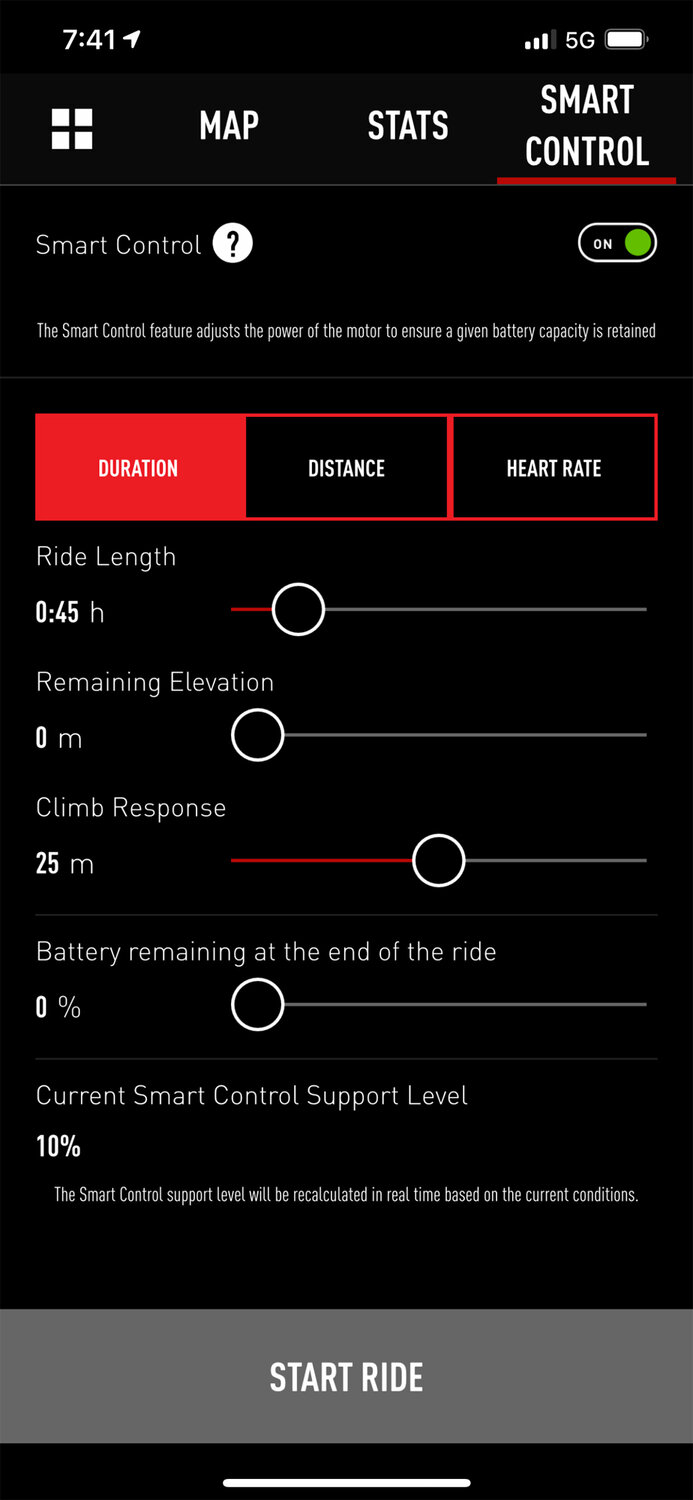693x1500 pixels.
Task: Select the DURATION mode
Action: 139,468
